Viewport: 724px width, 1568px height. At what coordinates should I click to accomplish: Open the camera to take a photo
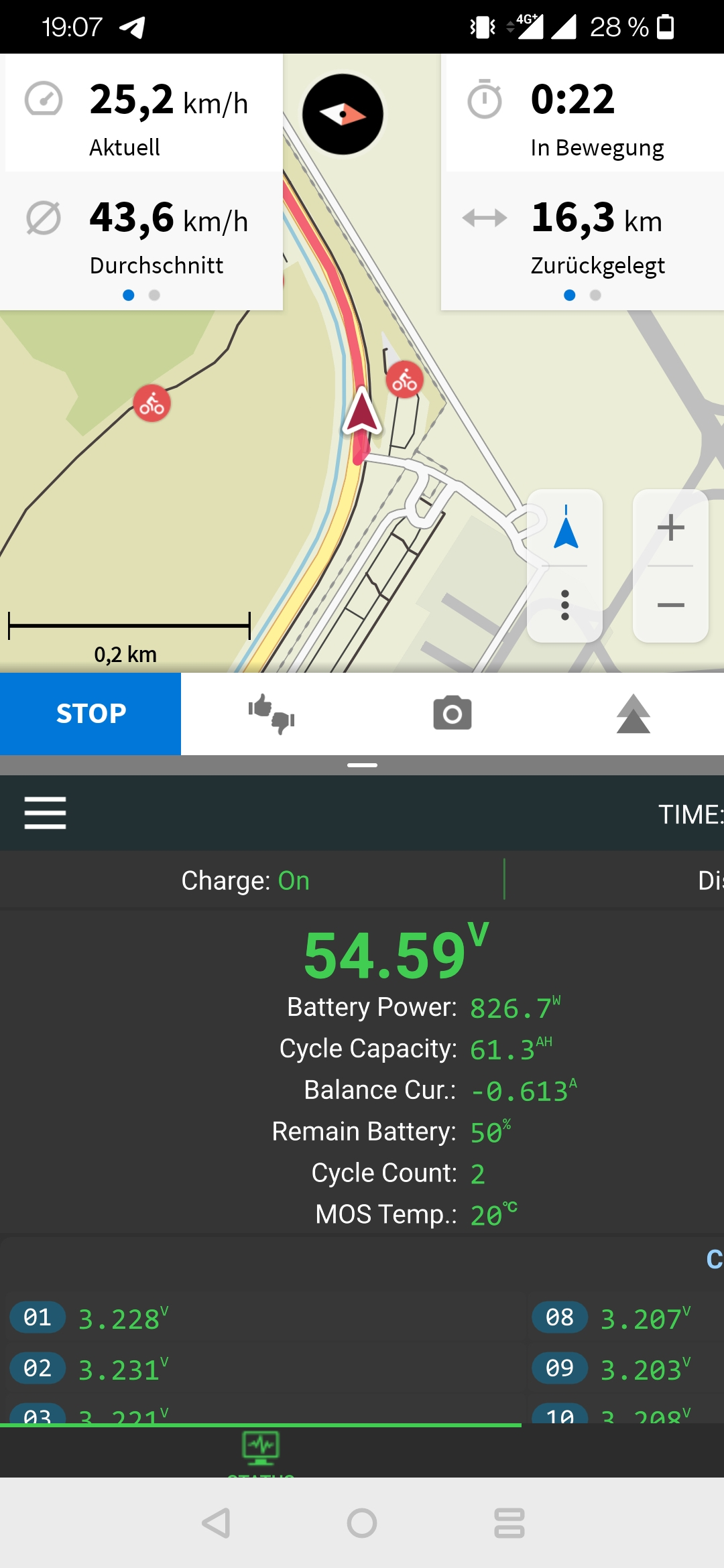point(452,714)
